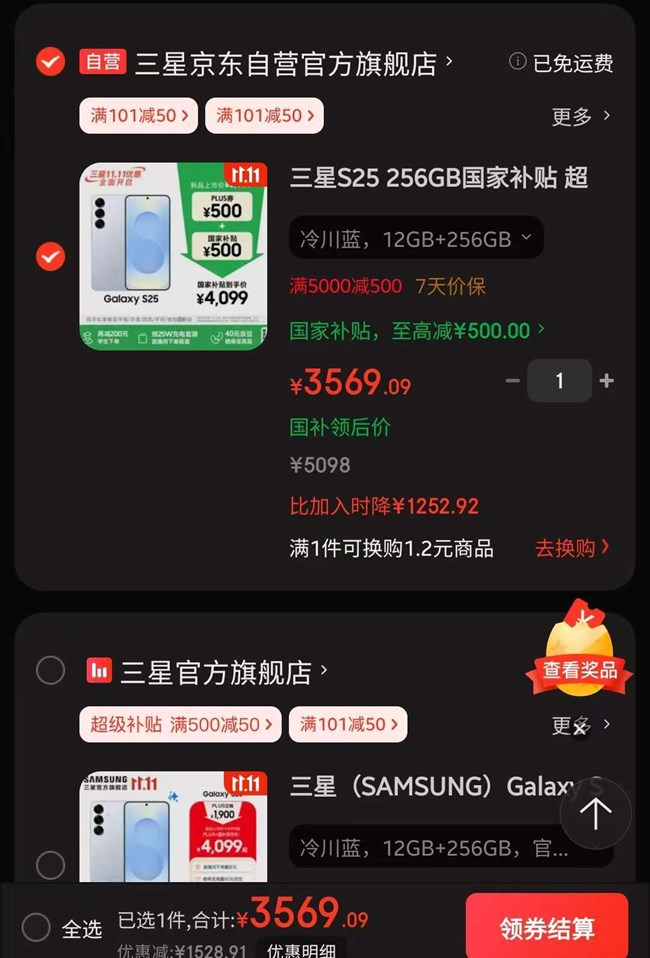Change the 冷川蓝，12GB+256GB variant dropdown
The width and height of the screenshot is (650, 958).
pyautogui.click(x=416, y=239)
